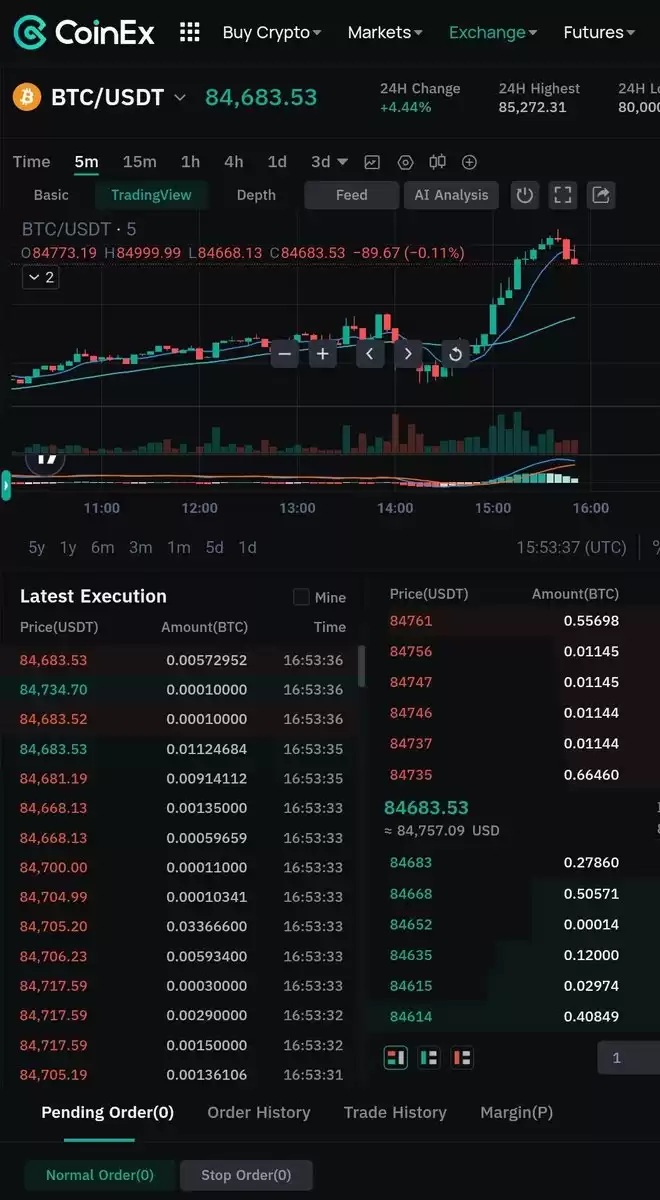The width and height of the screenshot is (660, 1200).
Task: Expand the BTC/USDT pair selector
Action: click(x=180, y=97)
